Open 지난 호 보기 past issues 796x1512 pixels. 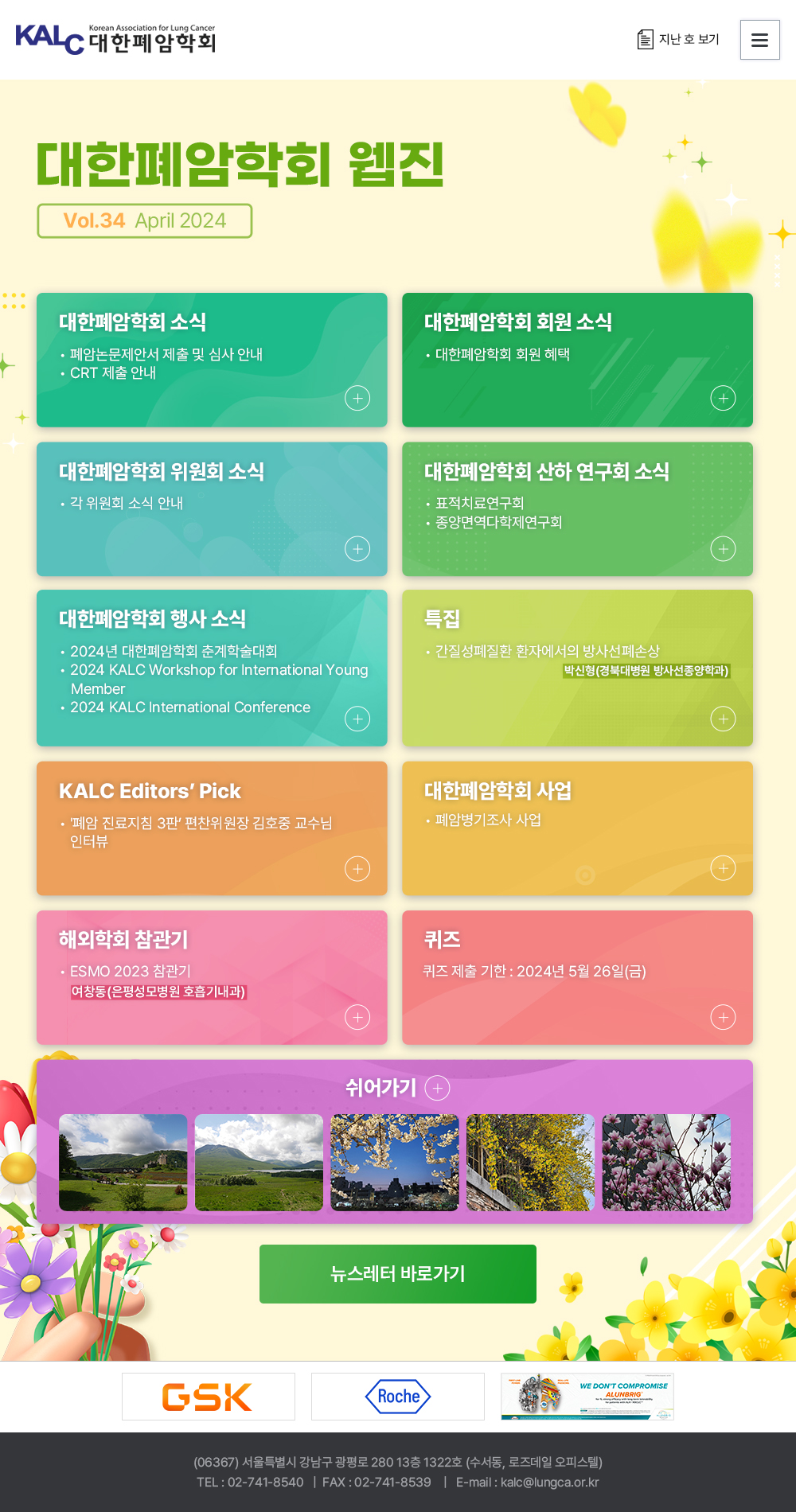click(678, 39)
